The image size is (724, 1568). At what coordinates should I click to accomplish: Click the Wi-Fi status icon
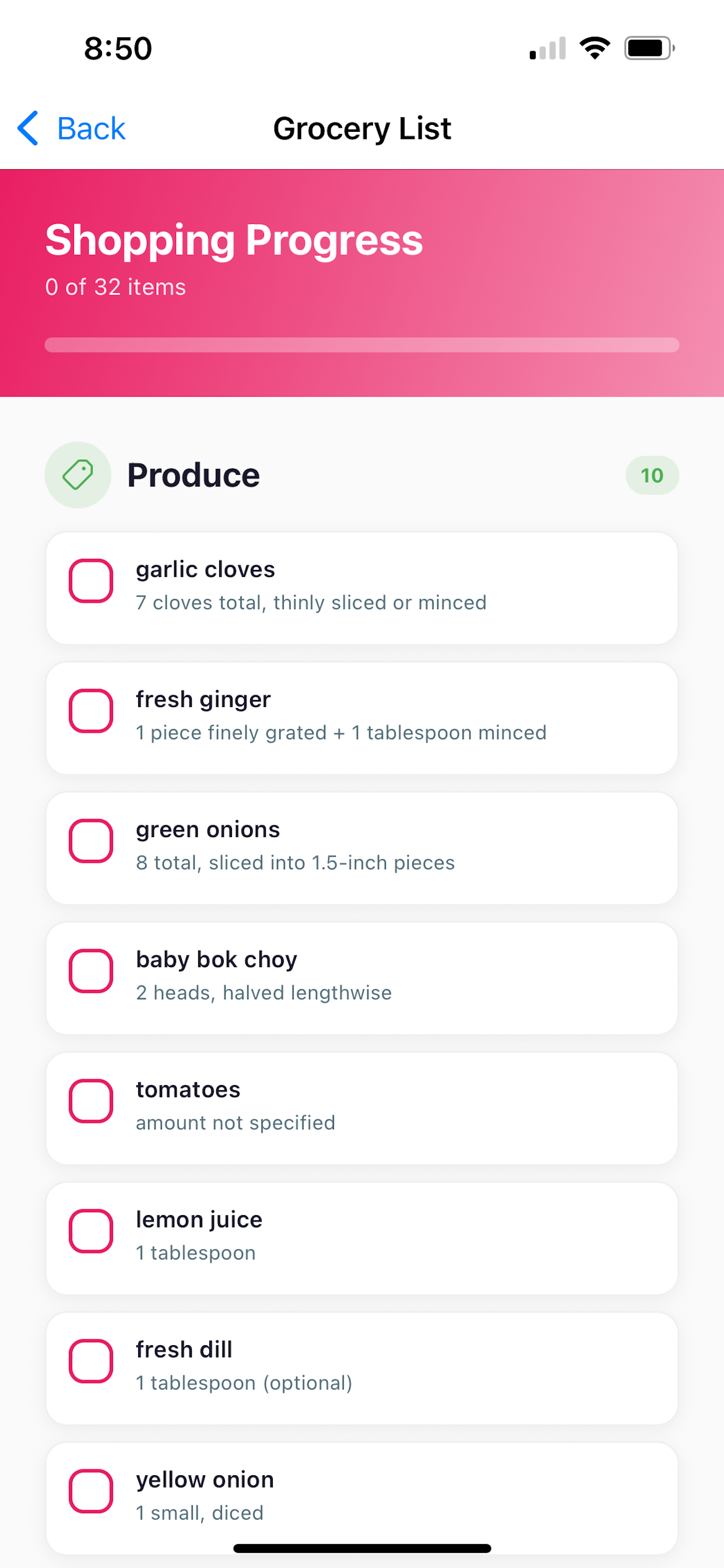pyautogui.click(x=593, y=47)
